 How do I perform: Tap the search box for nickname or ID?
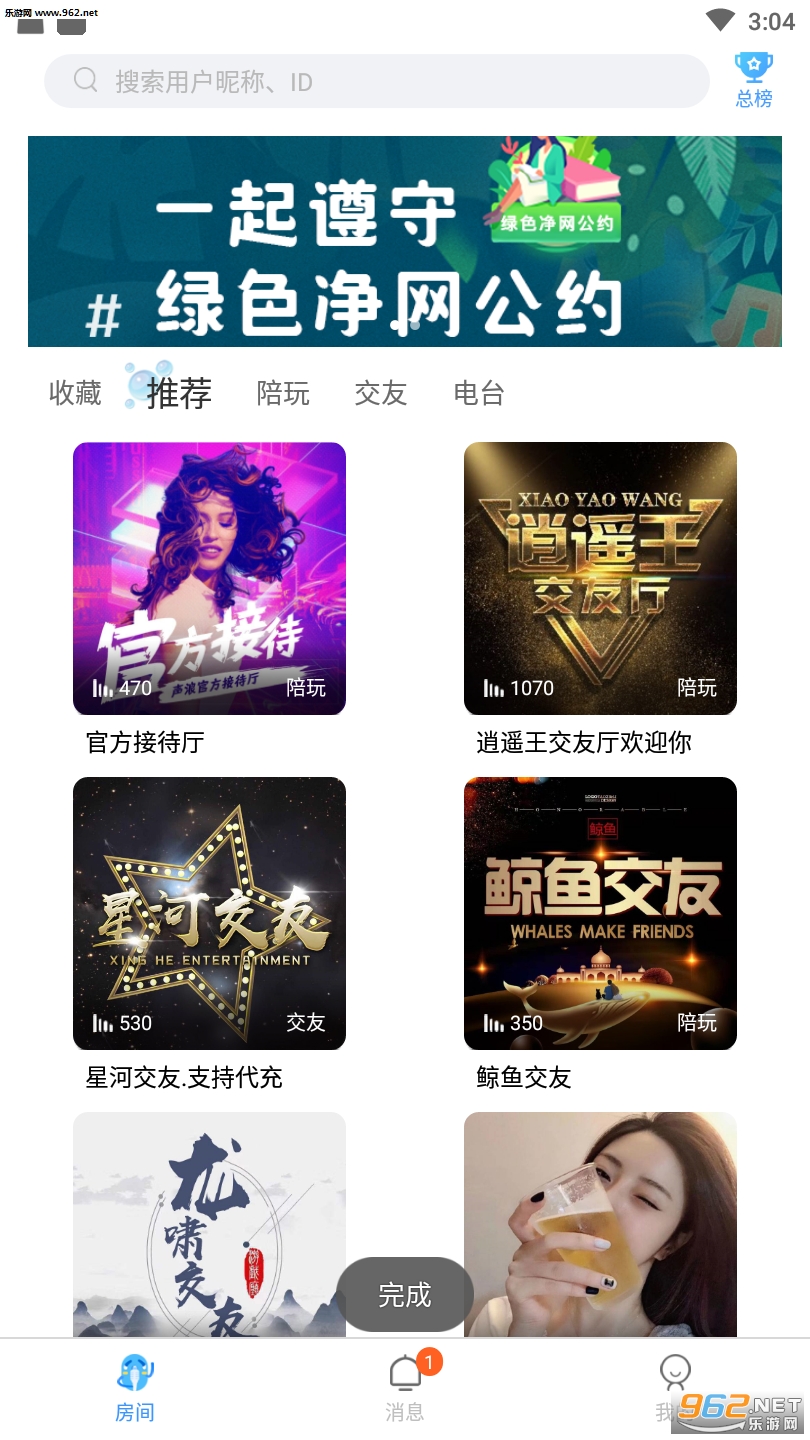(x=376, y=81)
